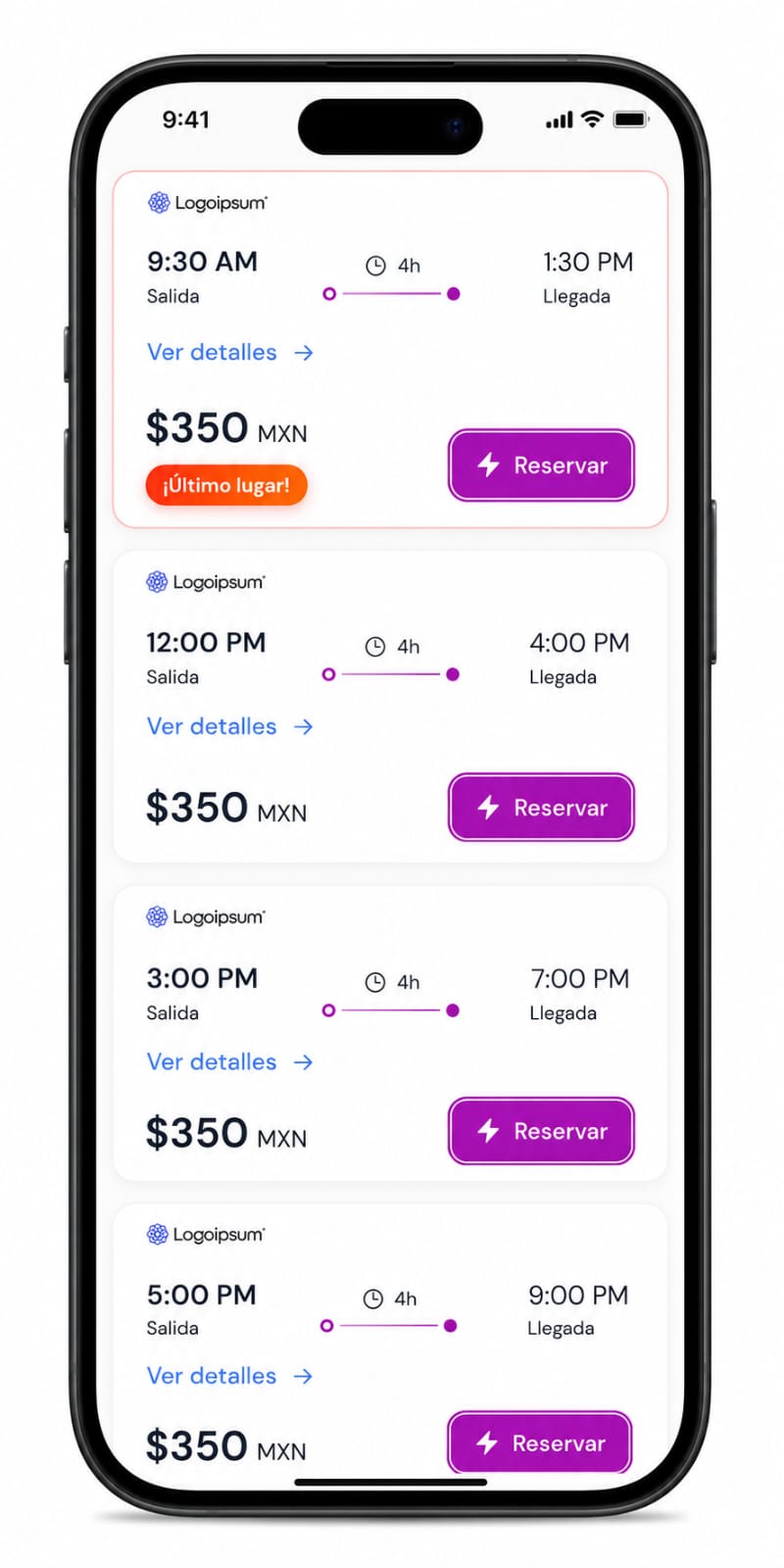Open Ver detalles for the 9:30 AM trip

click(230, 352)
